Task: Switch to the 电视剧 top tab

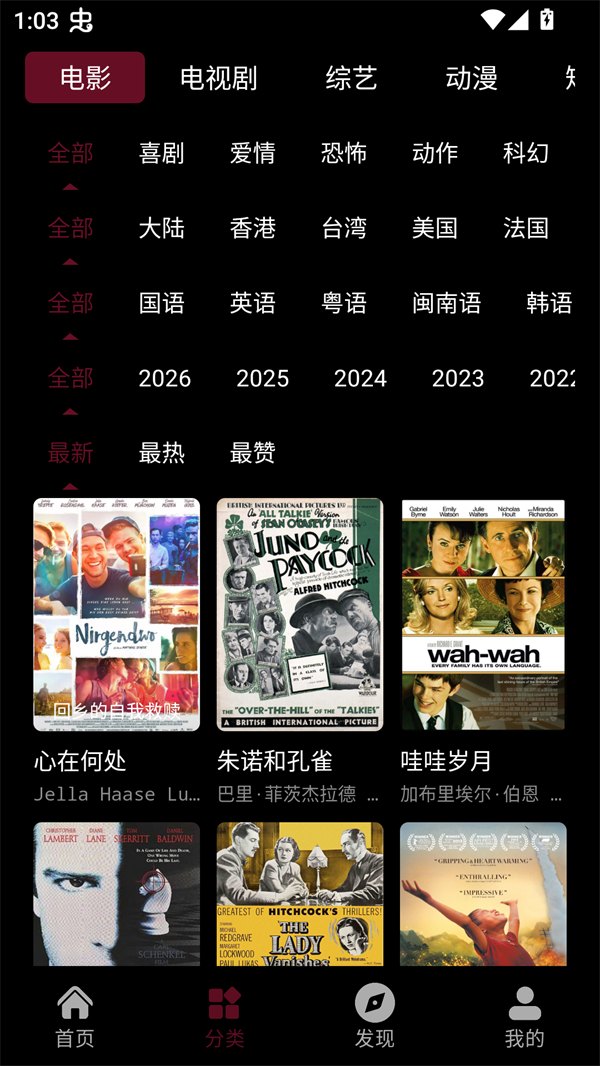Action: [218, 78]
